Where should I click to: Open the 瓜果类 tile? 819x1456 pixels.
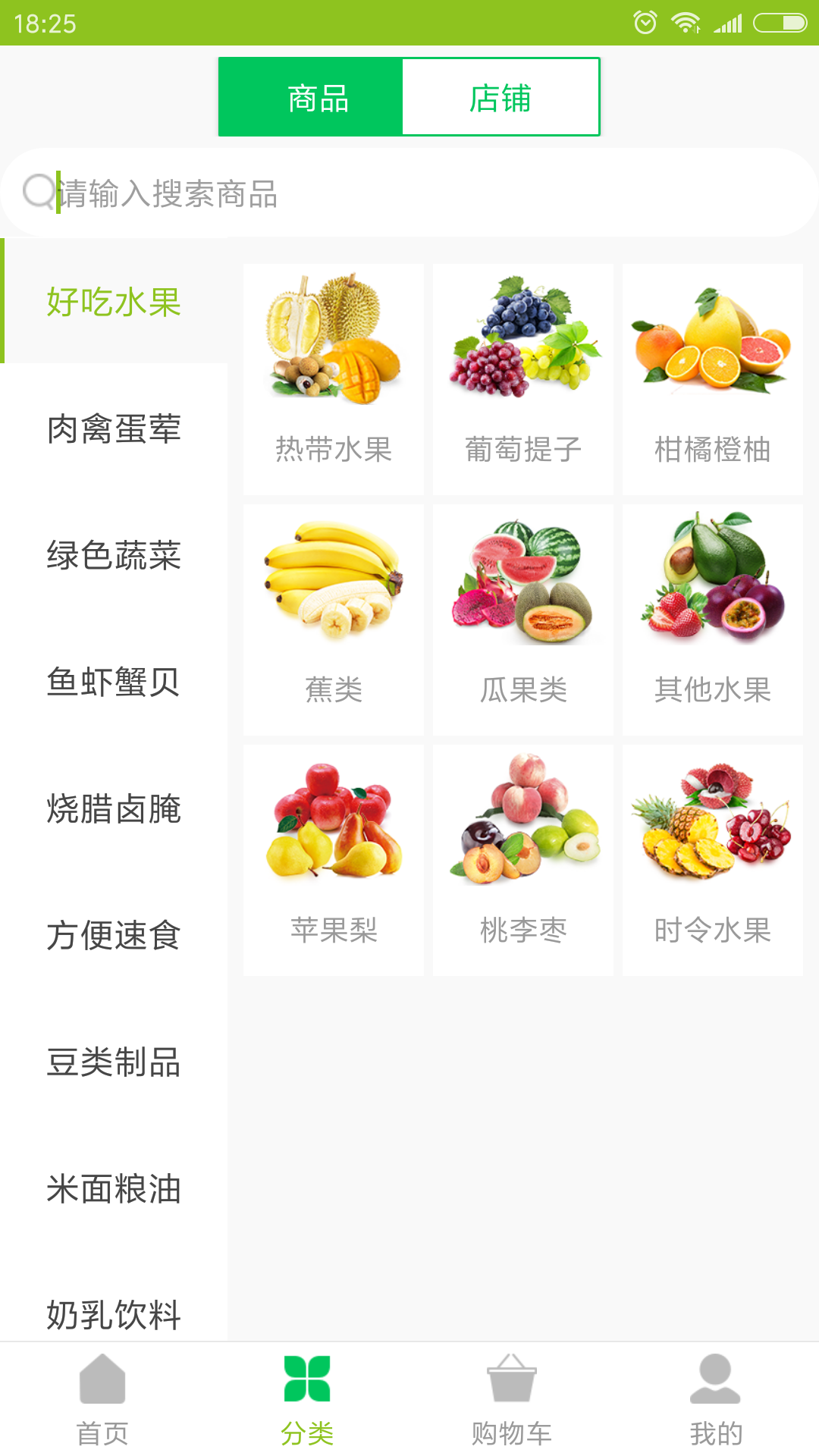click(x=523, y=620)
